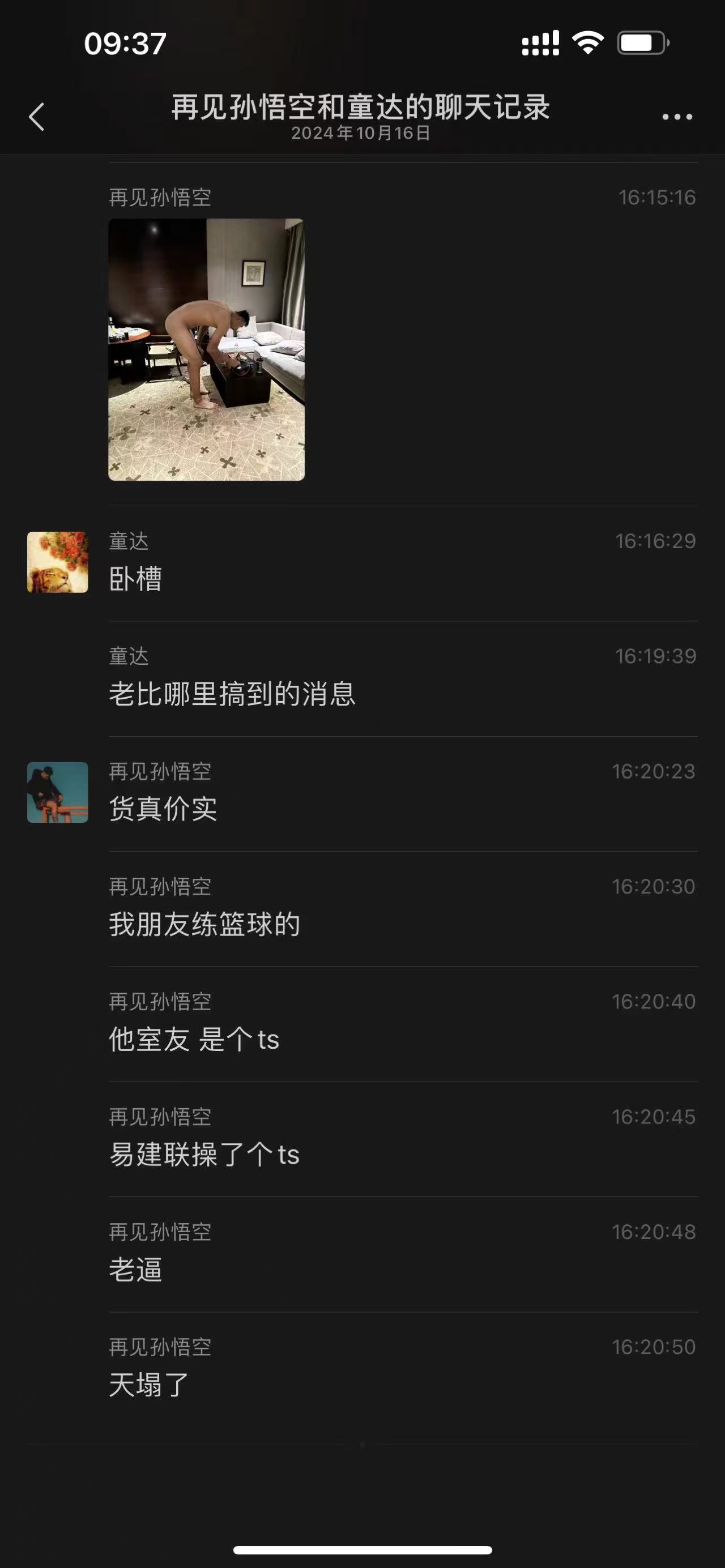
Task: View 再见孙悟空's profile avatar
Action: [x=58, y=793]
